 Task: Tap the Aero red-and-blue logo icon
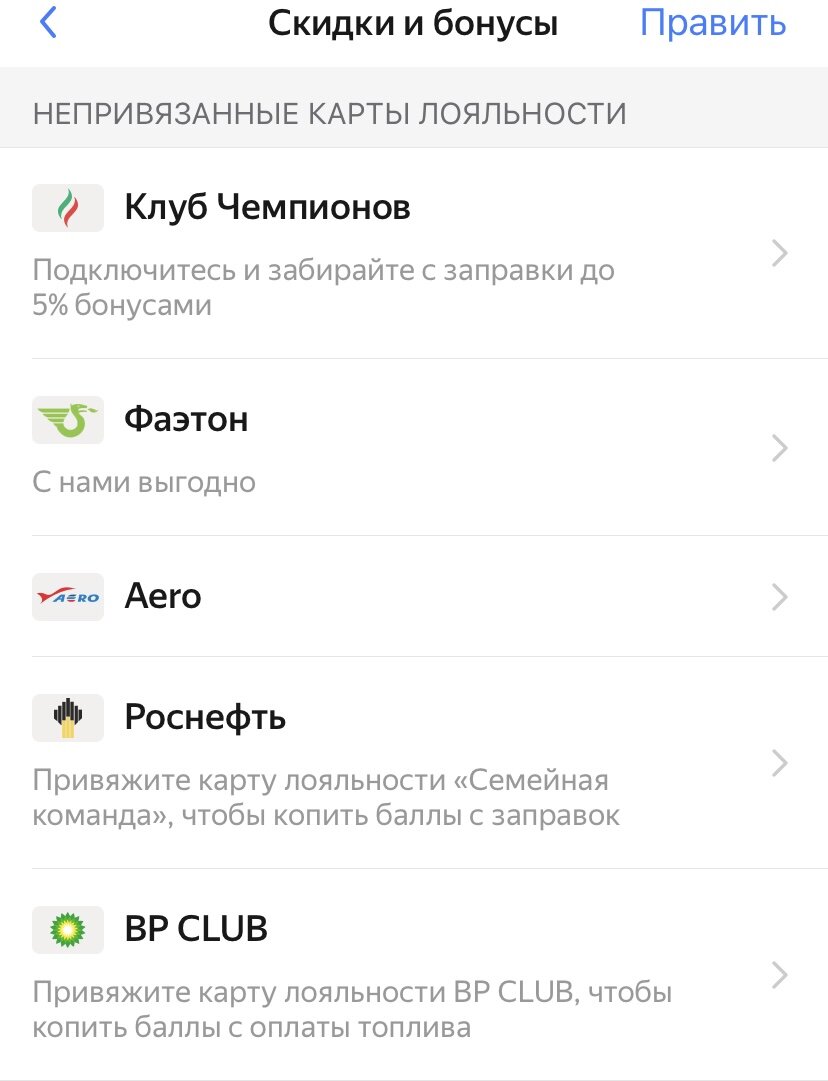click(68, 597)
